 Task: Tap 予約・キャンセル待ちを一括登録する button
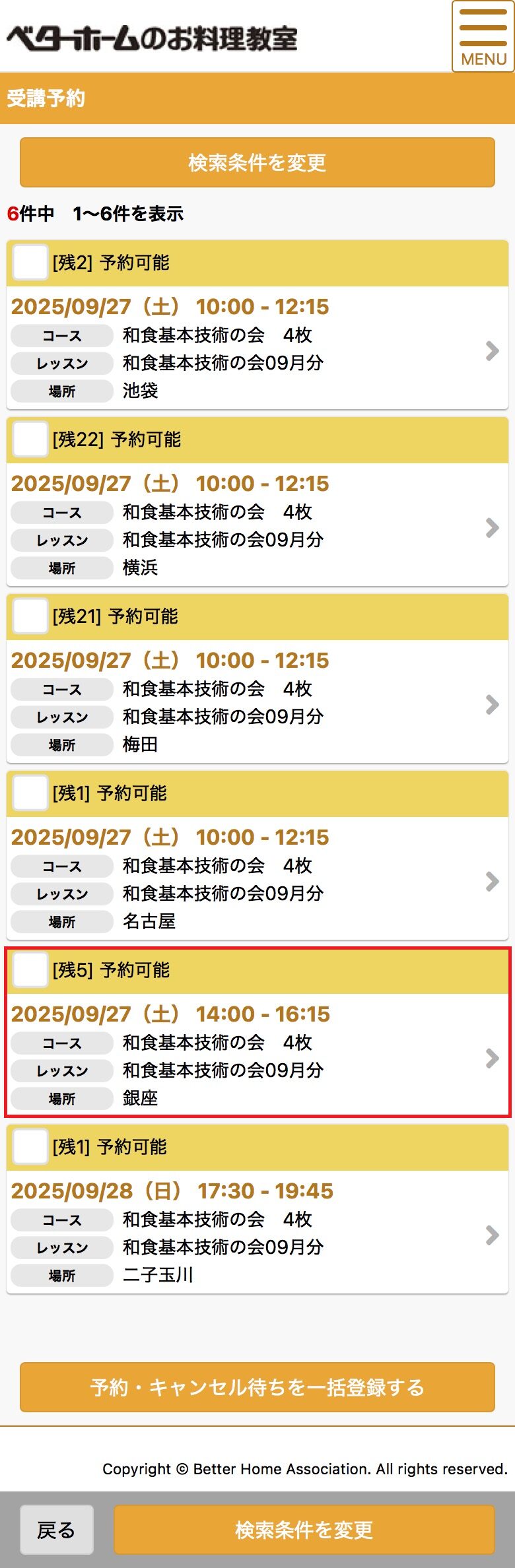[257, 1387]
